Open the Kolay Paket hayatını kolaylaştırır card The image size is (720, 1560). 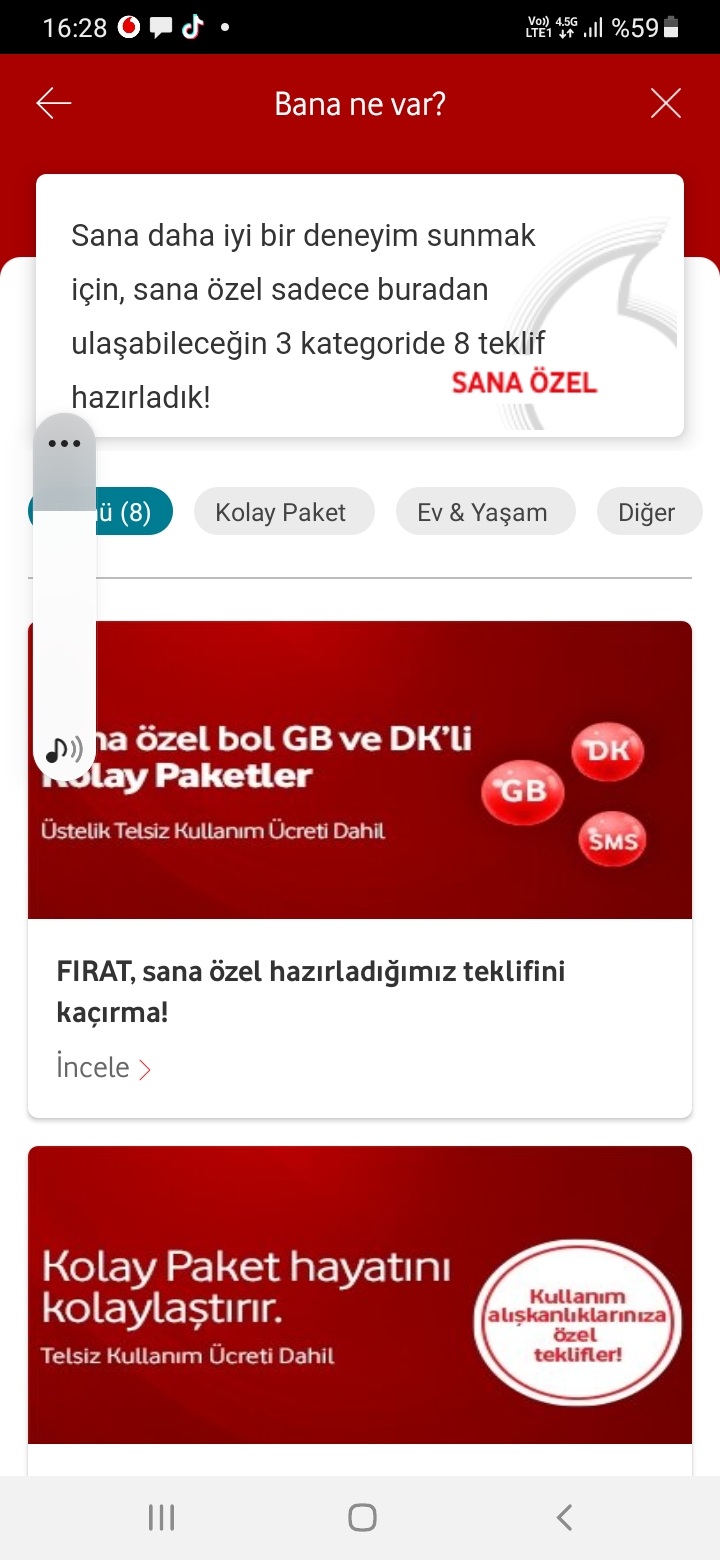[x=360, y=1295]
